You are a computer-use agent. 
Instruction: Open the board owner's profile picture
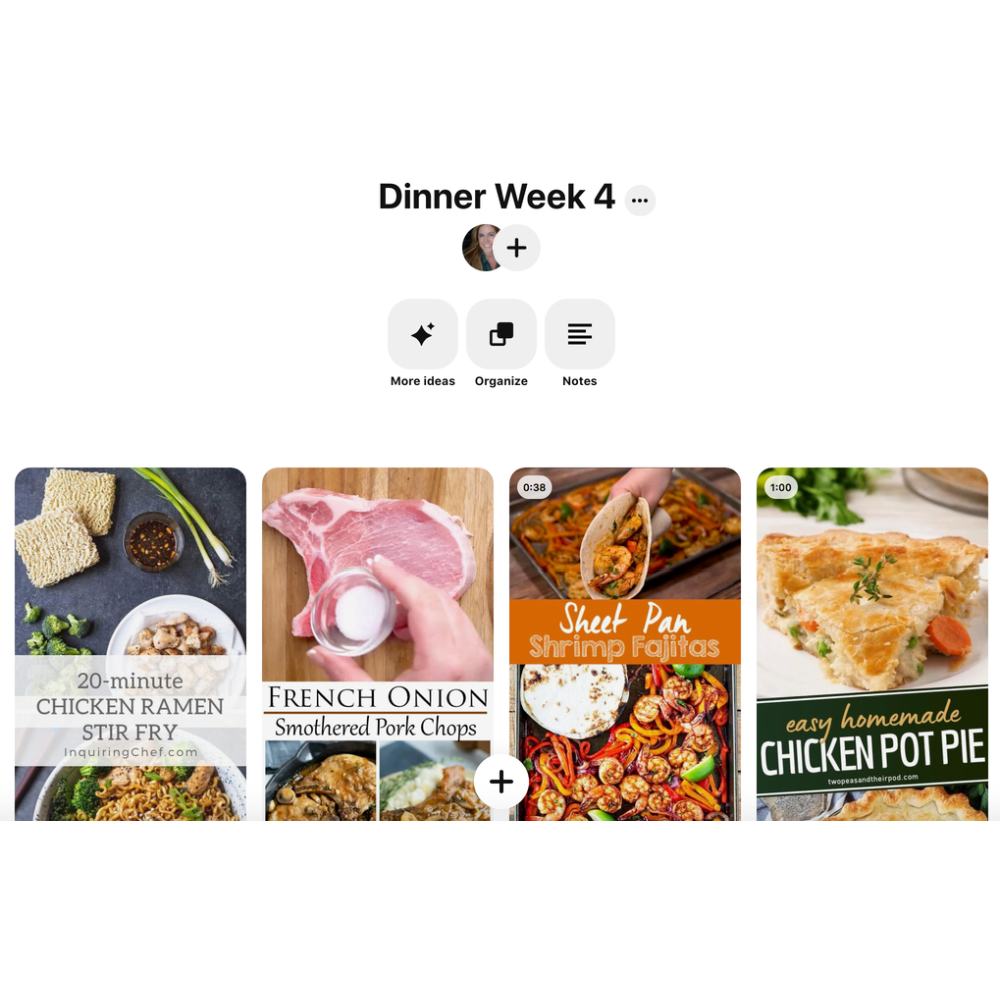tap(480, 248)
